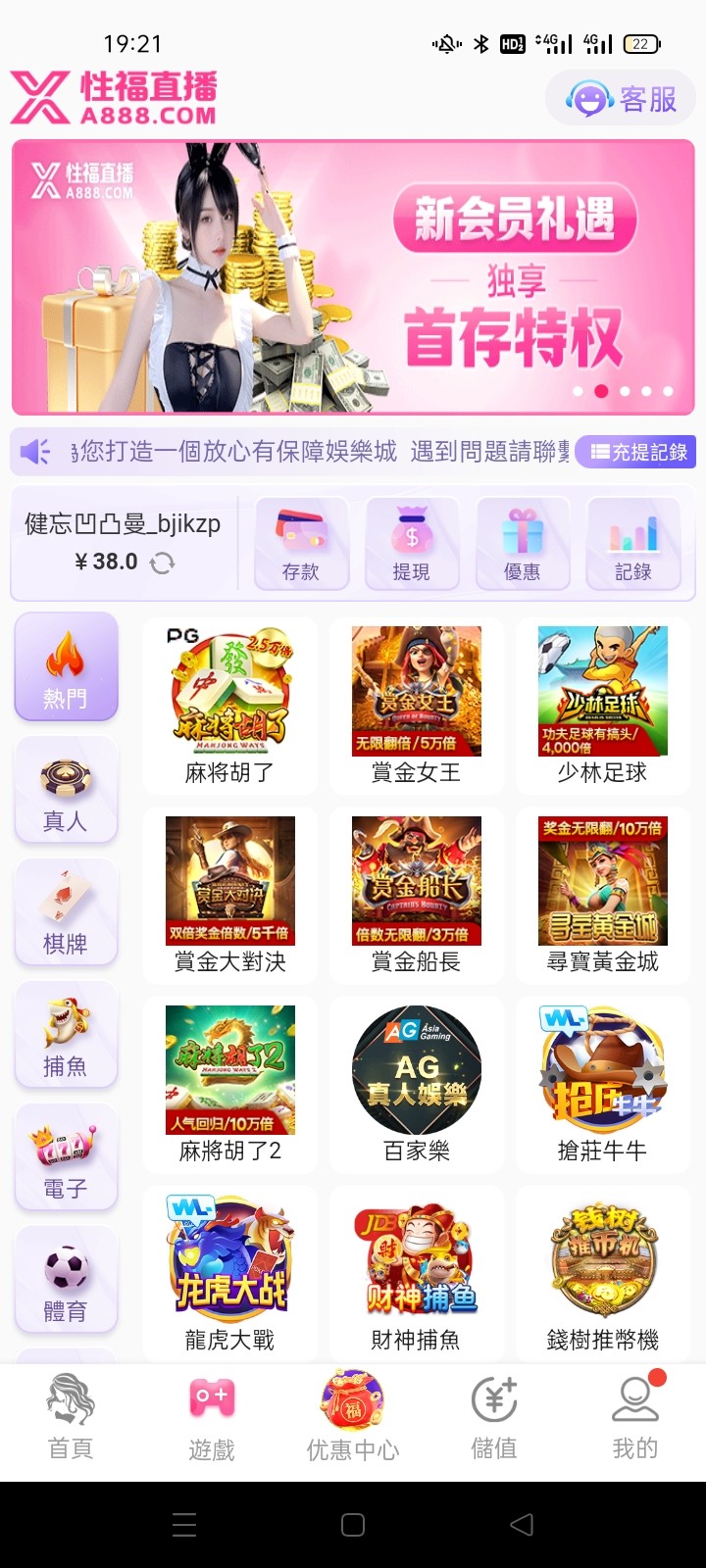This screenshot has width=706, height=1568.
Task: Open the 記錄 records button
Action: point(633,544)
